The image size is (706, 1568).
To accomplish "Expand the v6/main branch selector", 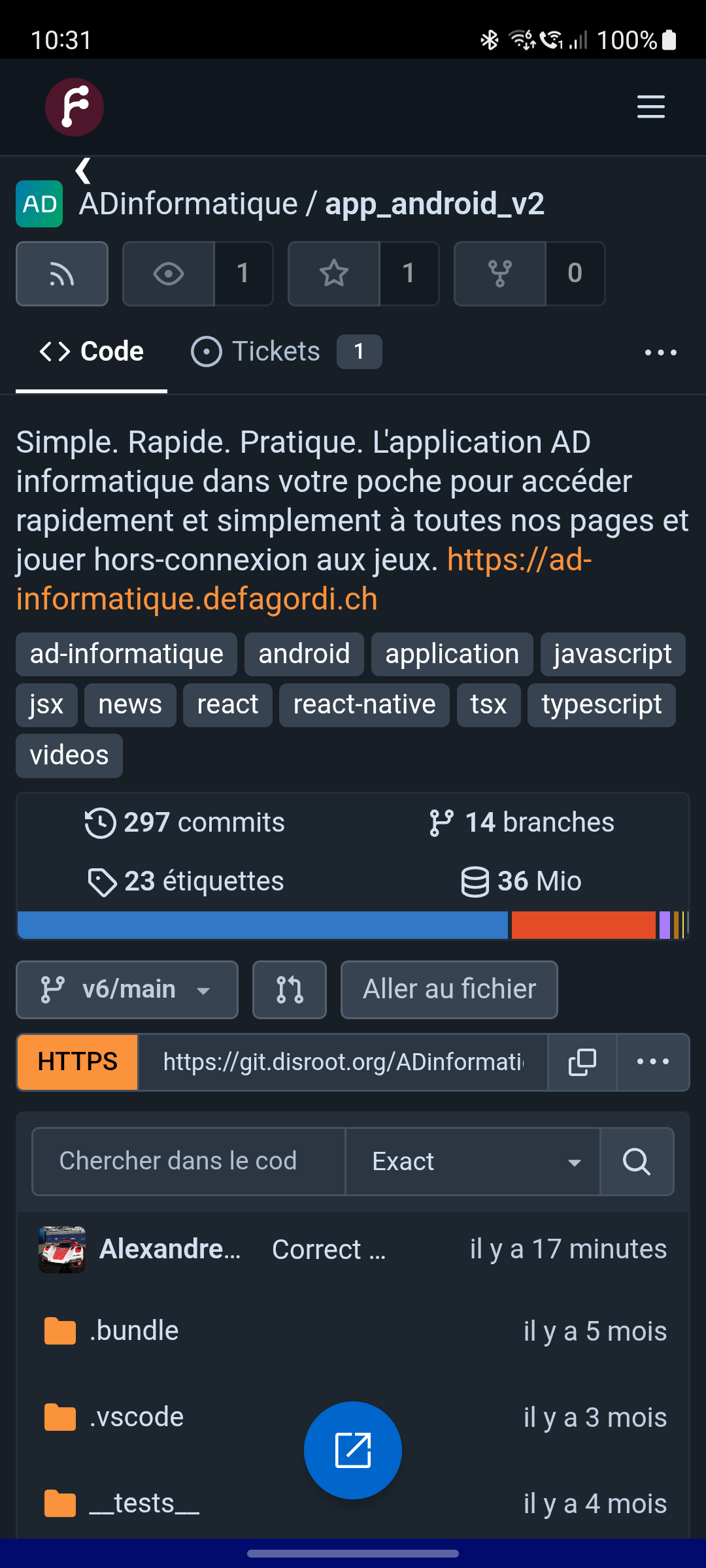I will tap(127, 989).
